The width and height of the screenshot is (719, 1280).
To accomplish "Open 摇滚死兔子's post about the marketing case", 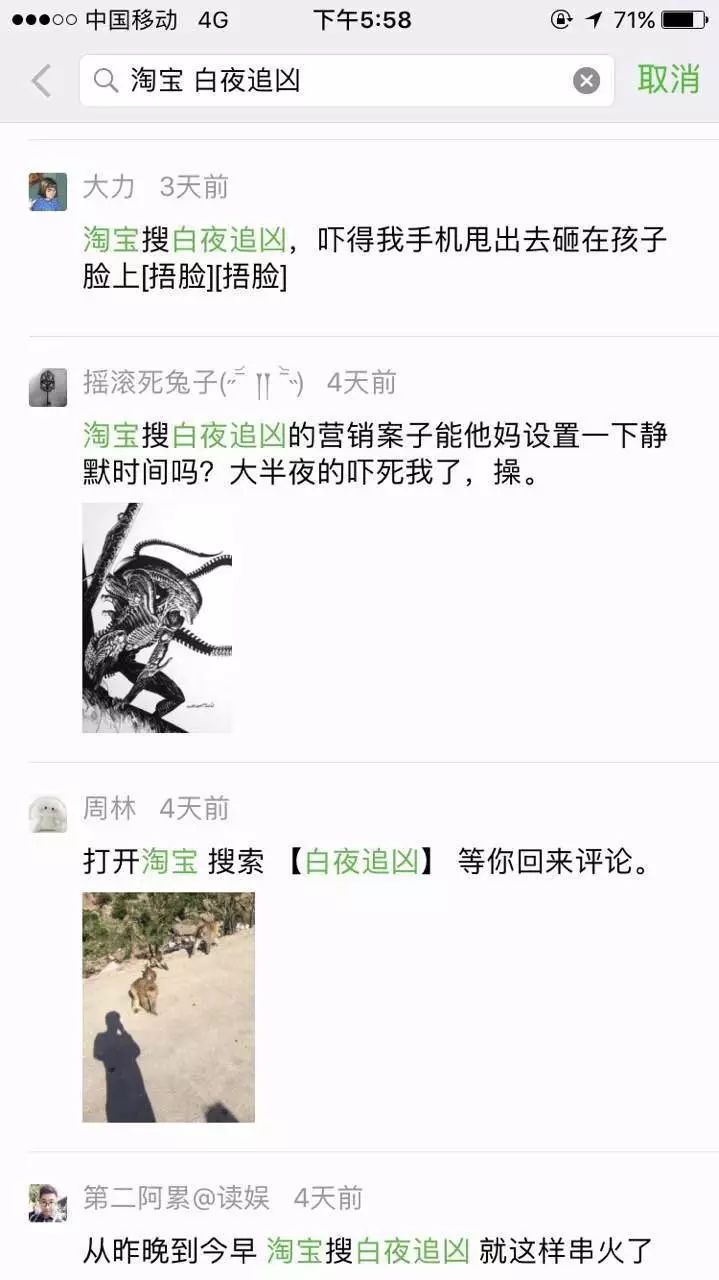I will 374,454.
